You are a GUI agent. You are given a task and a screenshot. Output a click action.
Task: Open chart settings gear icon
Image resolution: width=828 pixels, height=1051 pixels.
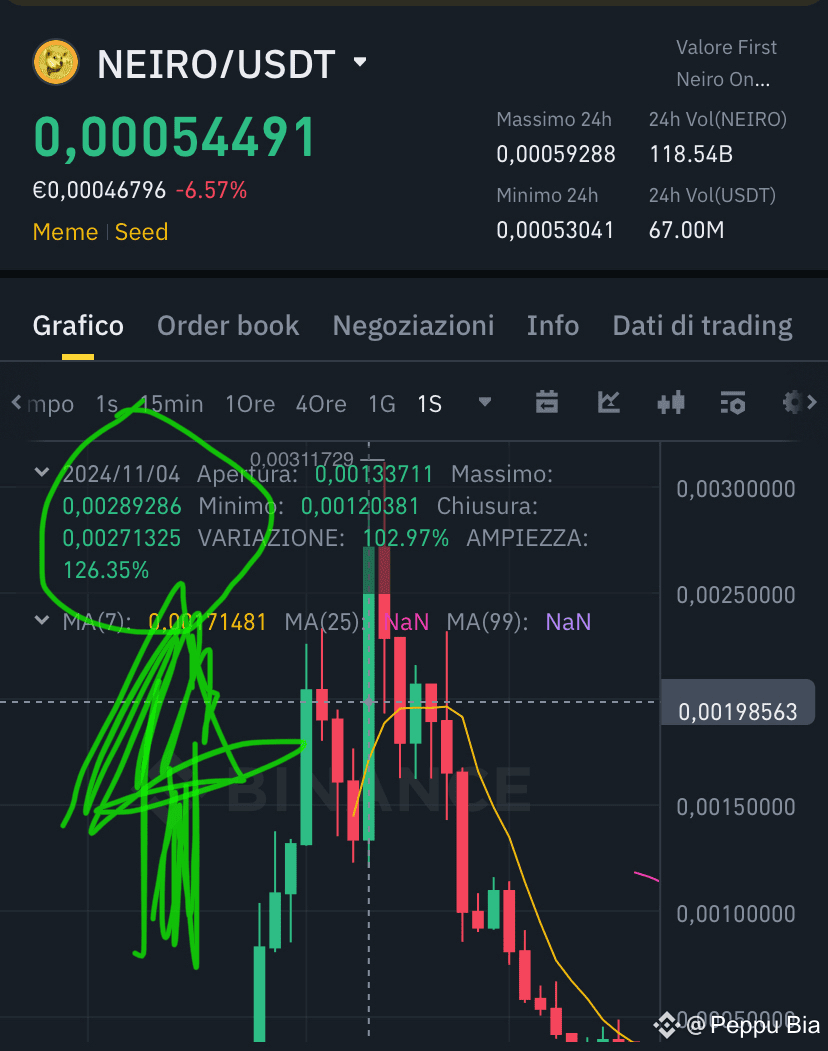(x=793, y=403)
